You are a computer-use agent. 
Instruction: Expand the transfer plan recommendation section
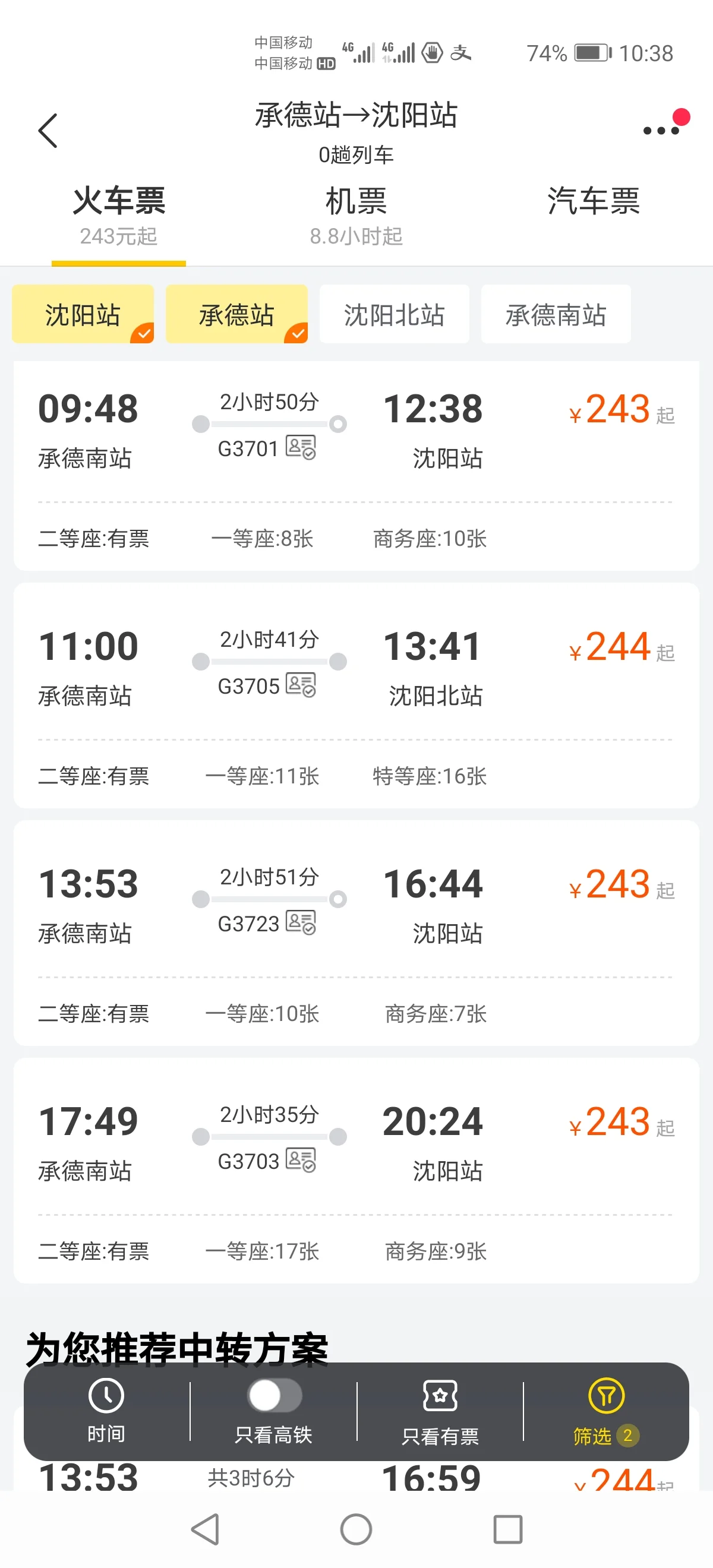[x=176, y=1345]
